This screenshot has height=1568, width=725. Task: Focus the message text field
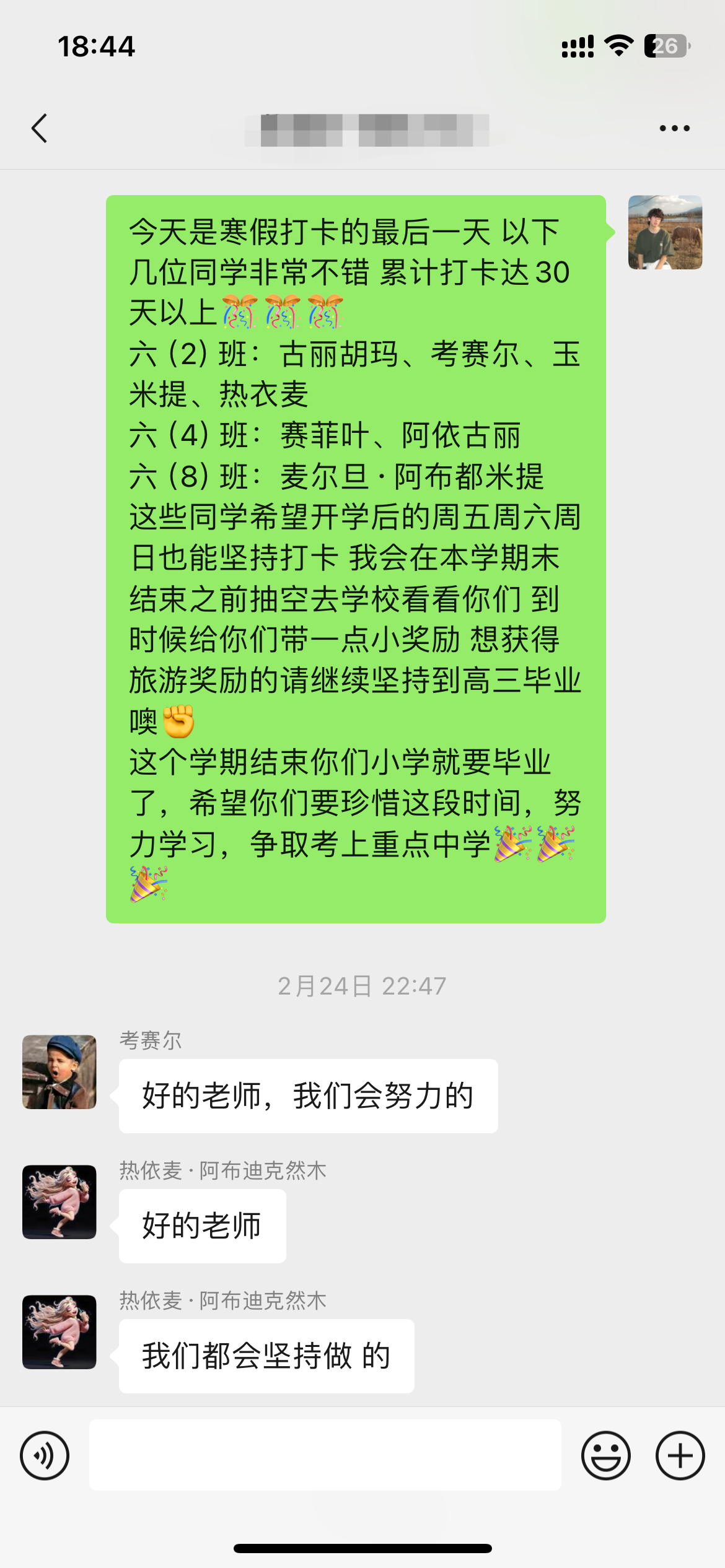(325, 1455)
